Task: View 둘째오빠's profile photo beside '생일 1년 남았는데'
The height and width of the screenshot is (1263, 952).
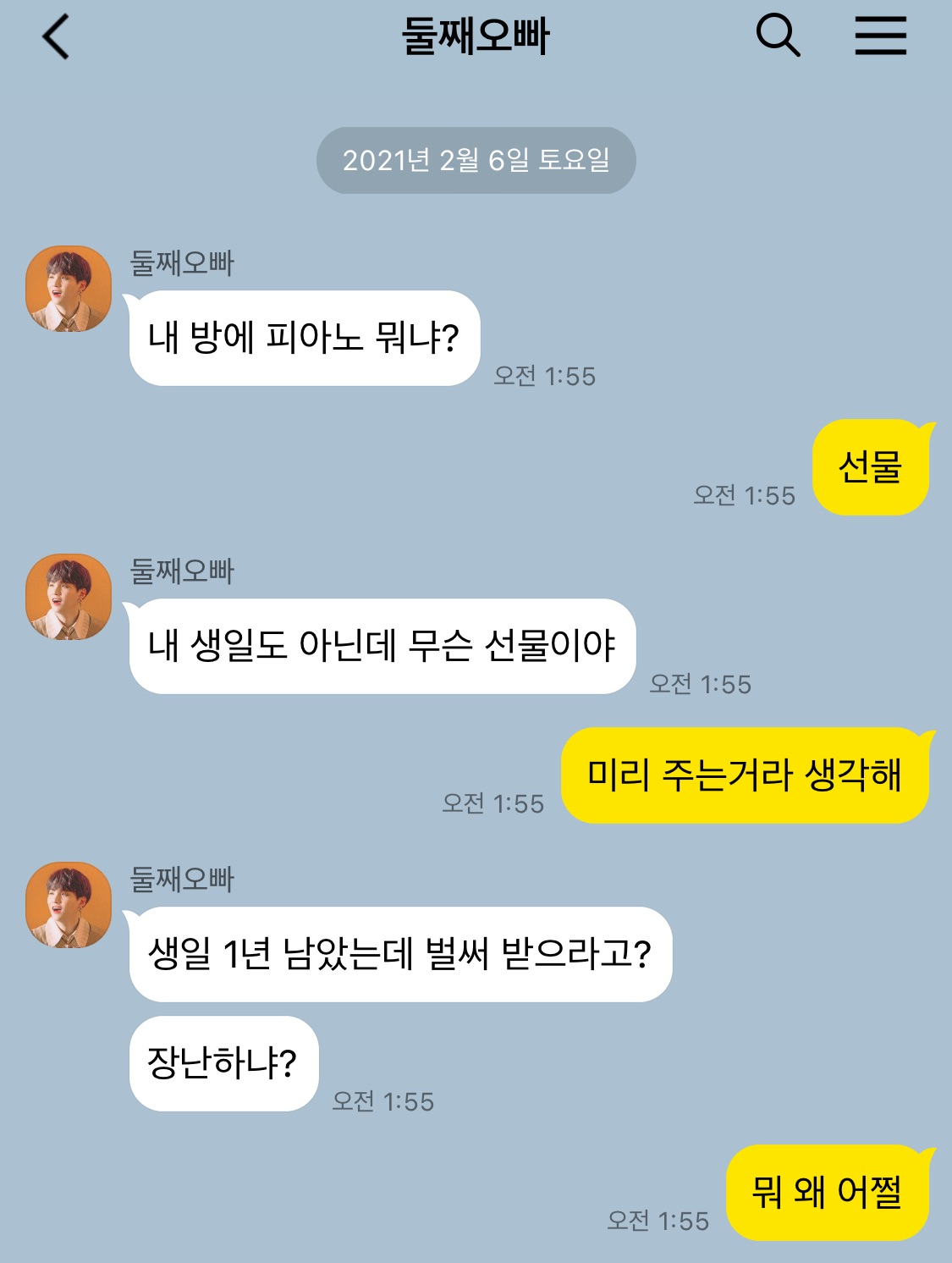Action: coord(69,905)
